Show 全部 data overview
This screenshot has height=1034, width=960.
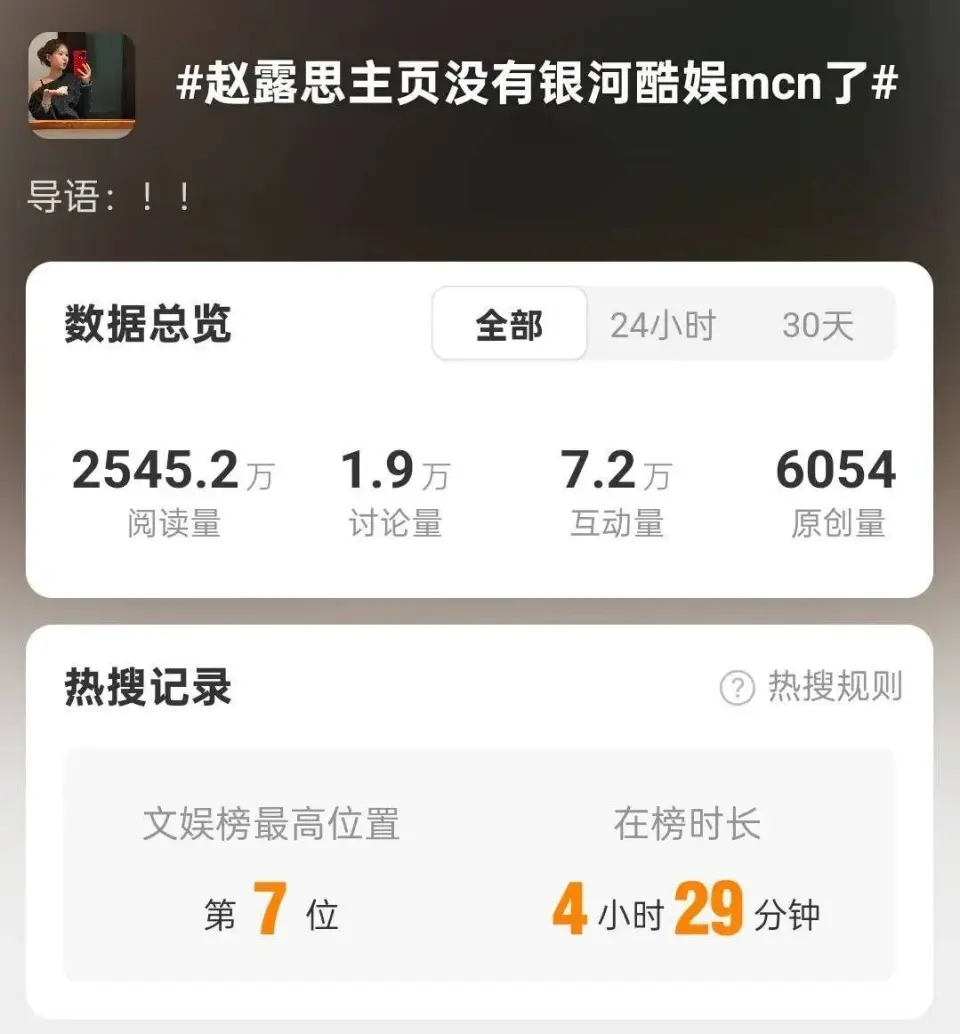pos(509,325)
